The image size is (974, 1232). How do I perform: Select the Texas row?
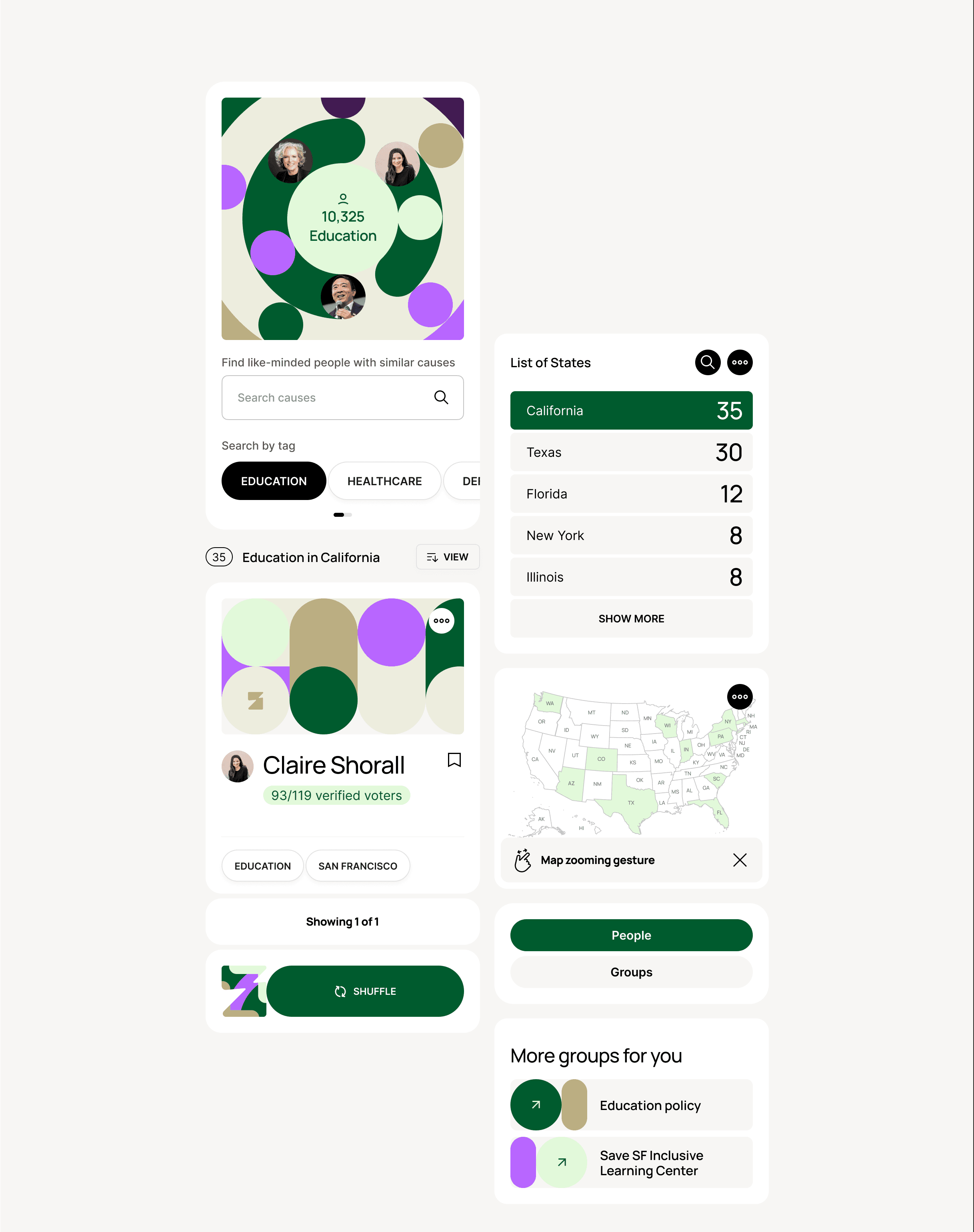[631, 452]
